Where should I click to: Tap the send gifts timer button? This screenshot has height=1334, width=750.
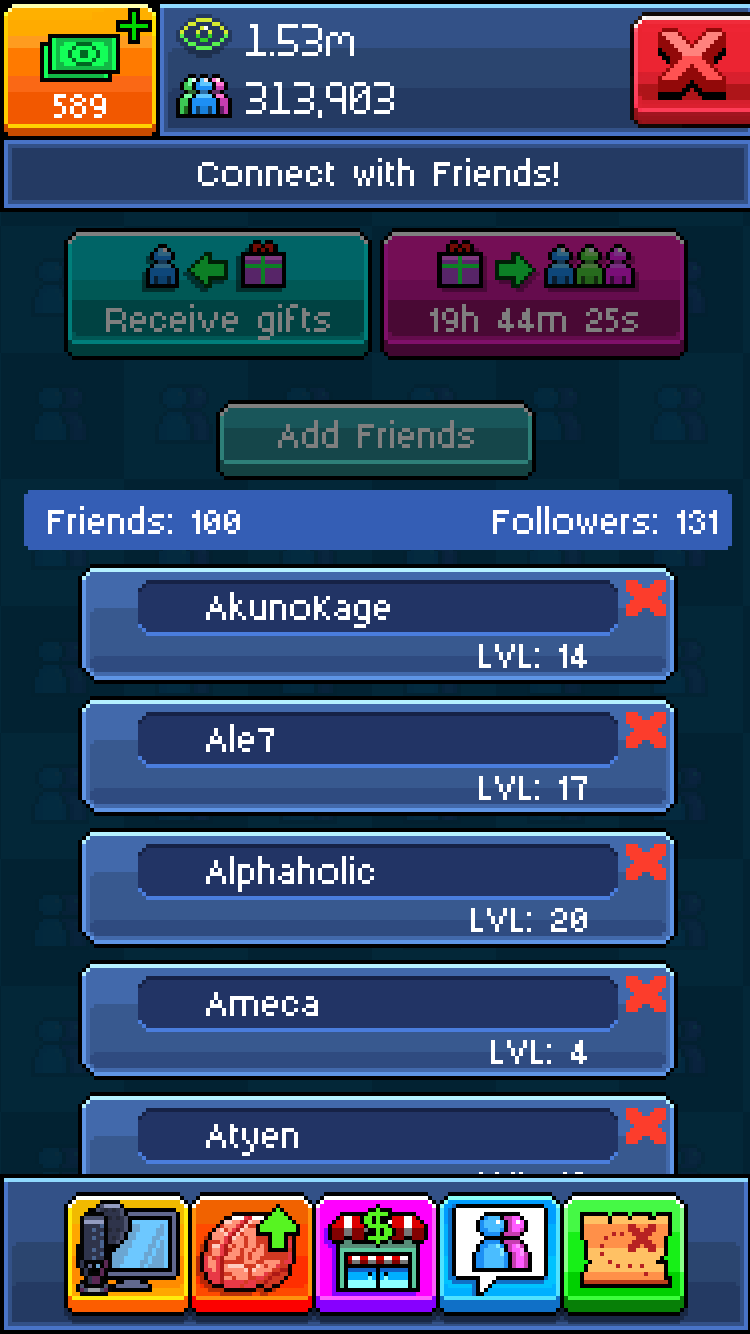point(534,294)
